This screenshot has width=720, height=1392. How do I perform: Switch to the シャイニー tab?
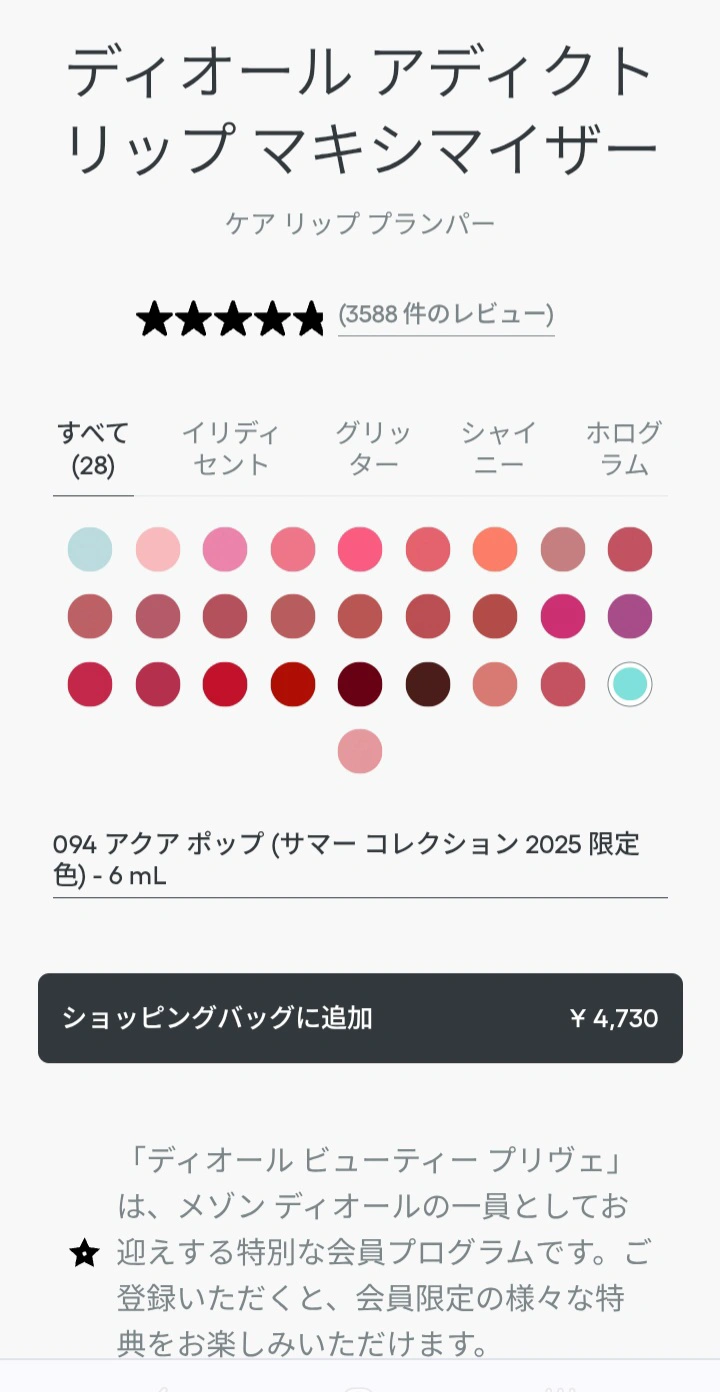click(499, 449)
